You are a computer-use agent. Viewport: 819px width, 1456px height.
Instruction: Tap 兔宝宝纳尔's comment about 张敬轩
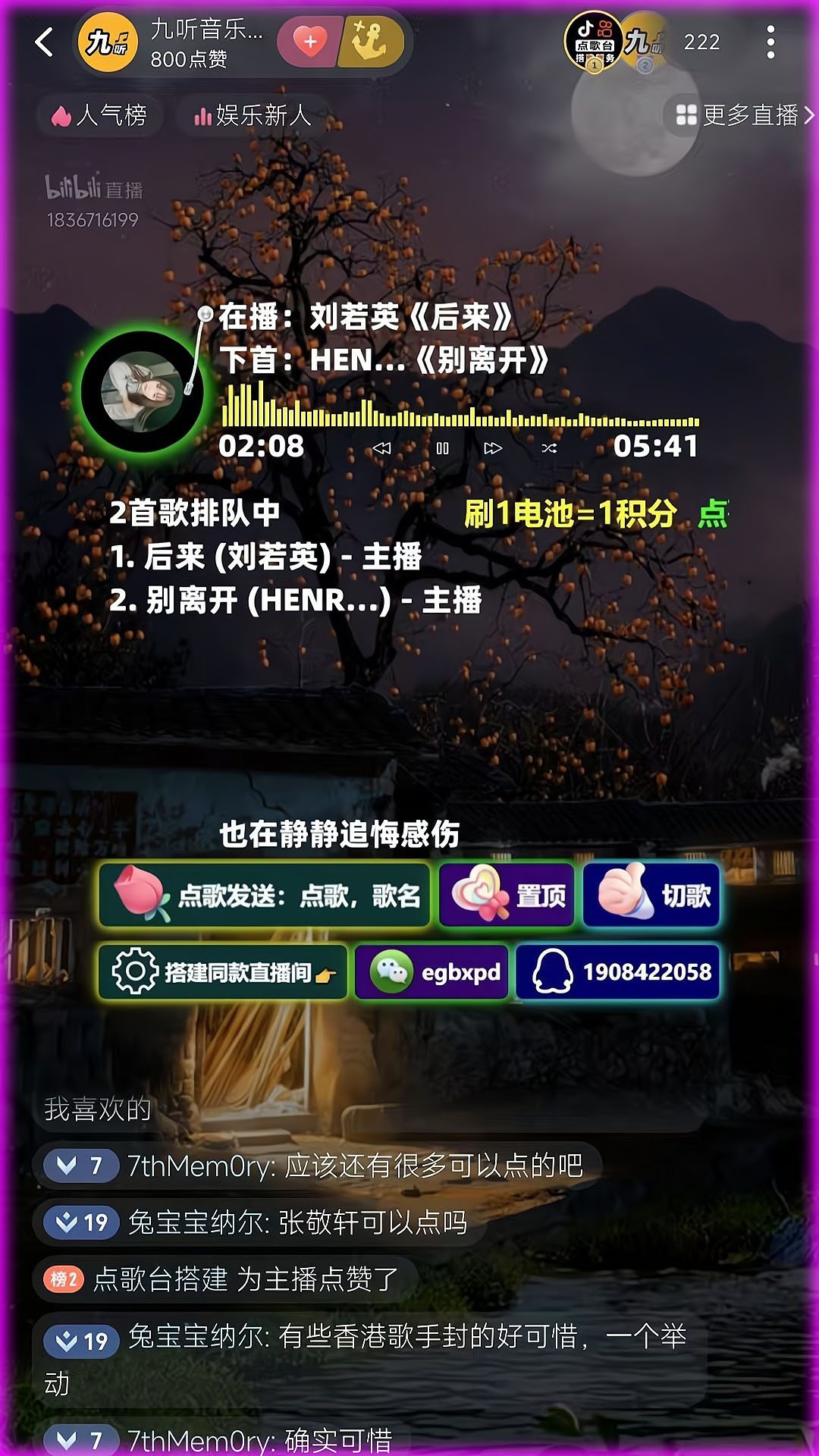tap(296, 1222)
